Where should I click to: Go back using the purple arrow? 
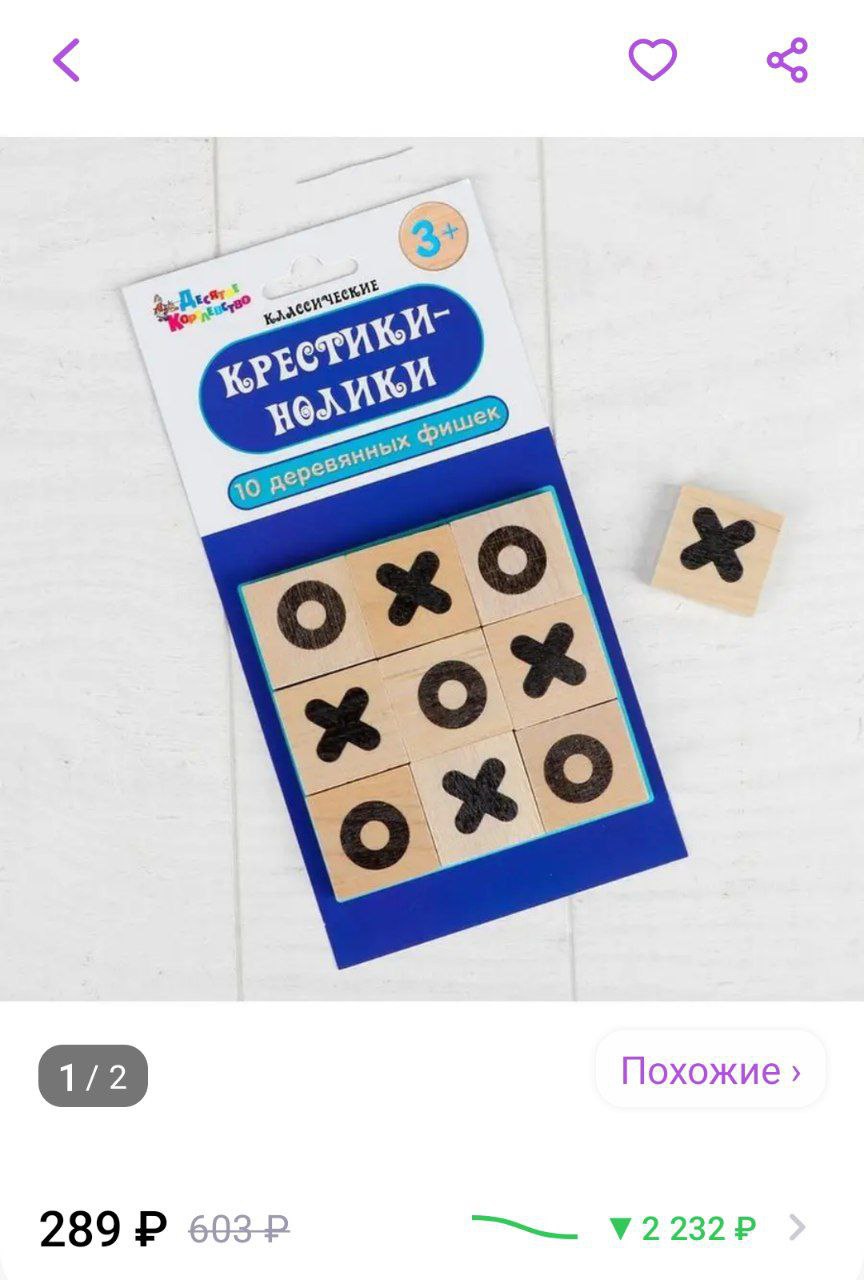tap(66, 61)
